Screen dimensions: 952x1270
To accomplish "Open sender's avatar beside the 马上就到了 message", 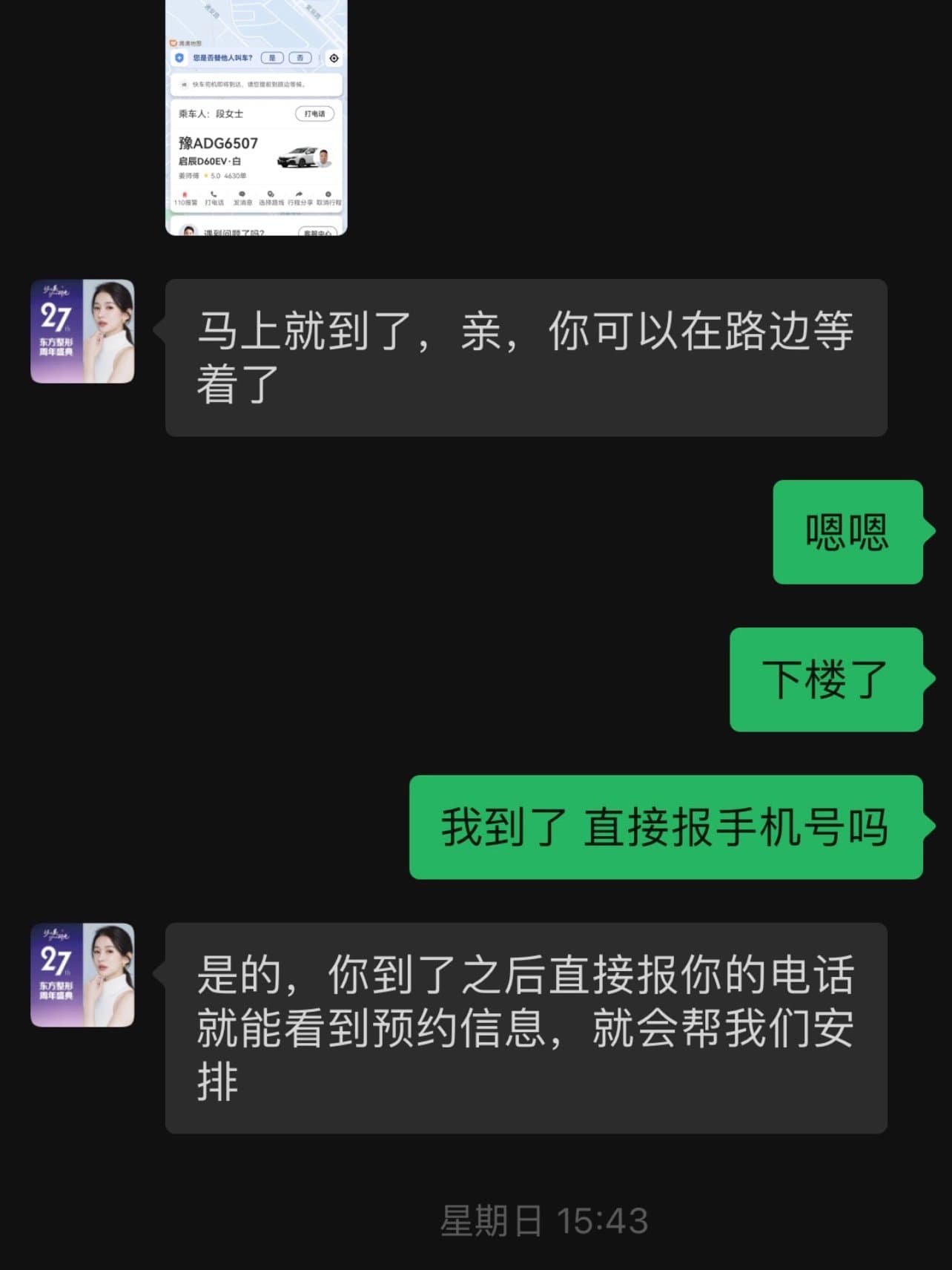I will tap(82, 332).
